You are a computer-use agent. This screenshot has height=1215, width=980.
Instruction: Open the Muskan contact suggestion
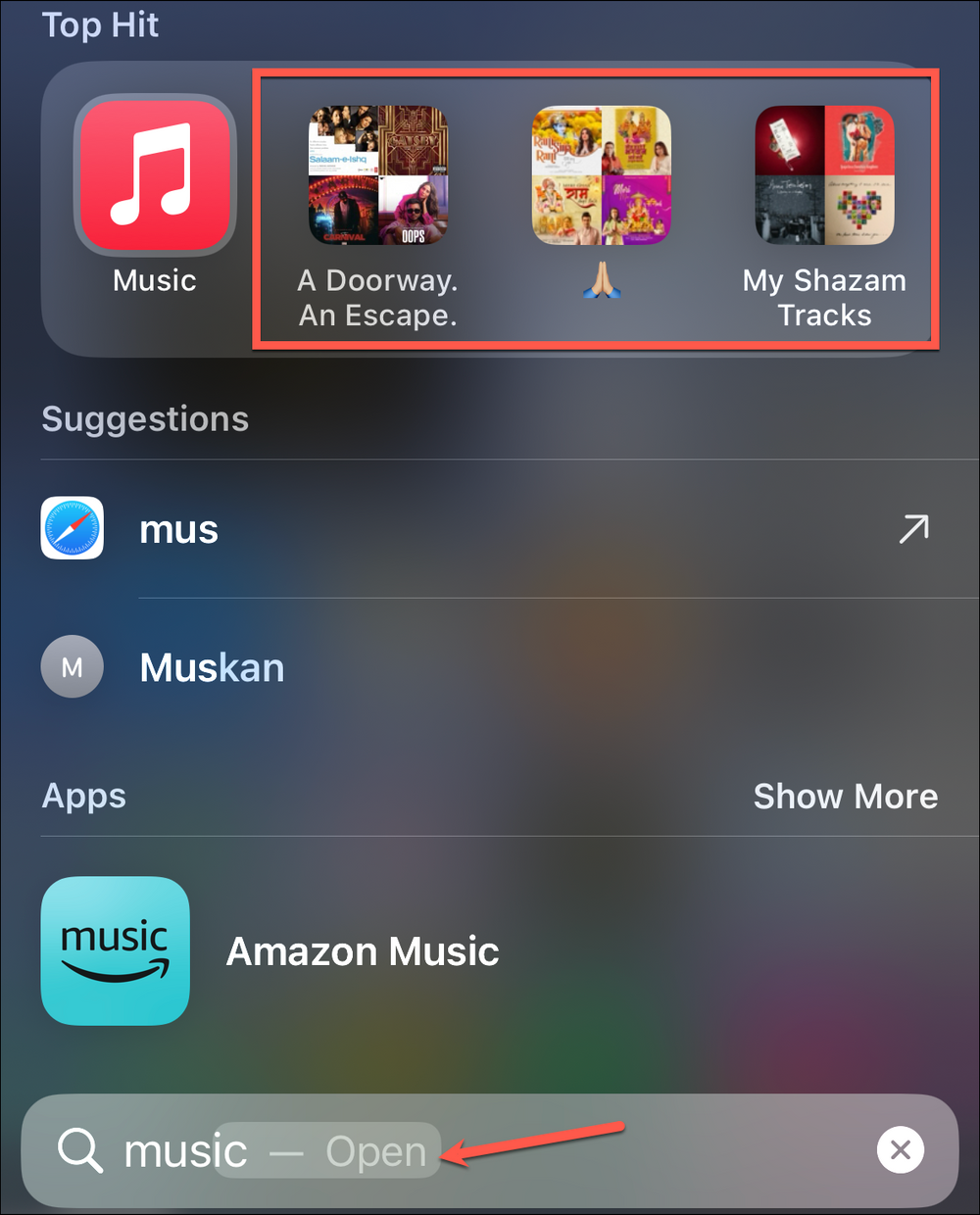[212, 666]
